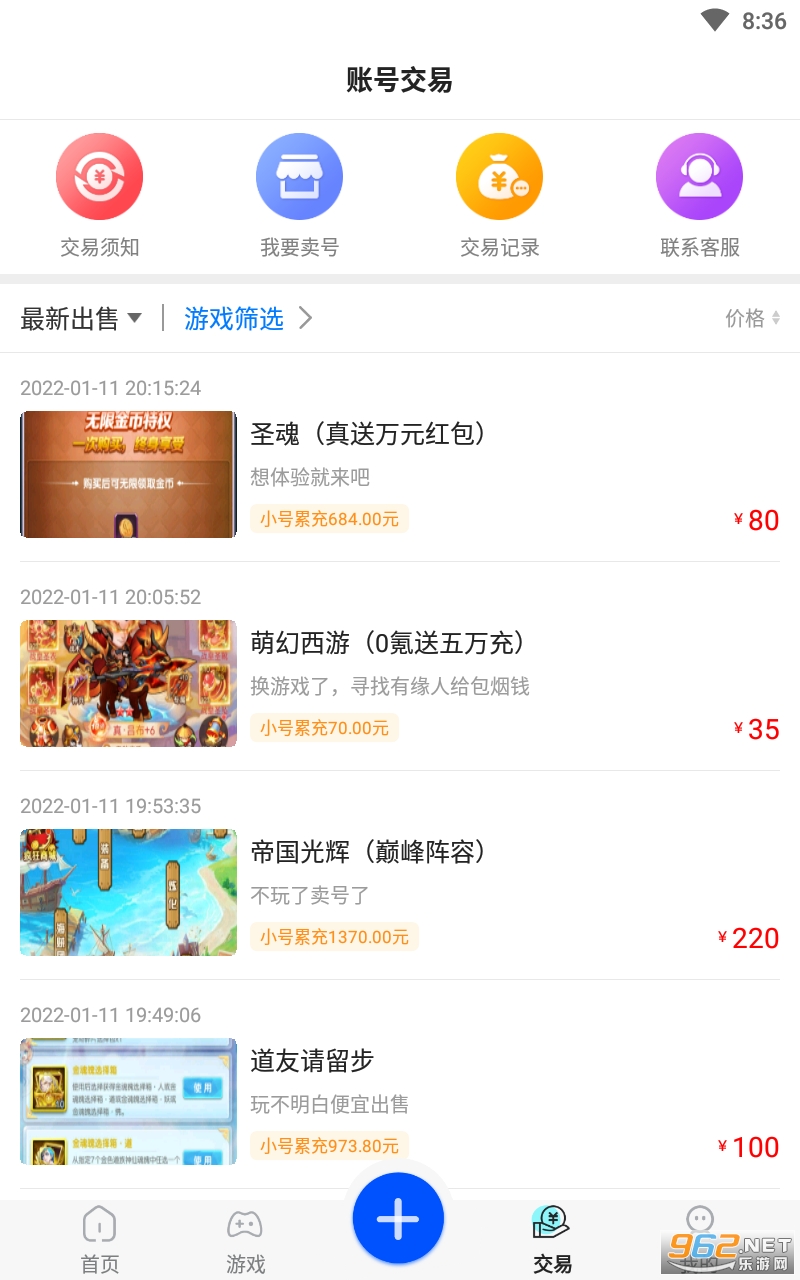Select the 交易 trade tab
Image resolution: width=800 pixels, height=1280 pixels.
point(552,1240)
